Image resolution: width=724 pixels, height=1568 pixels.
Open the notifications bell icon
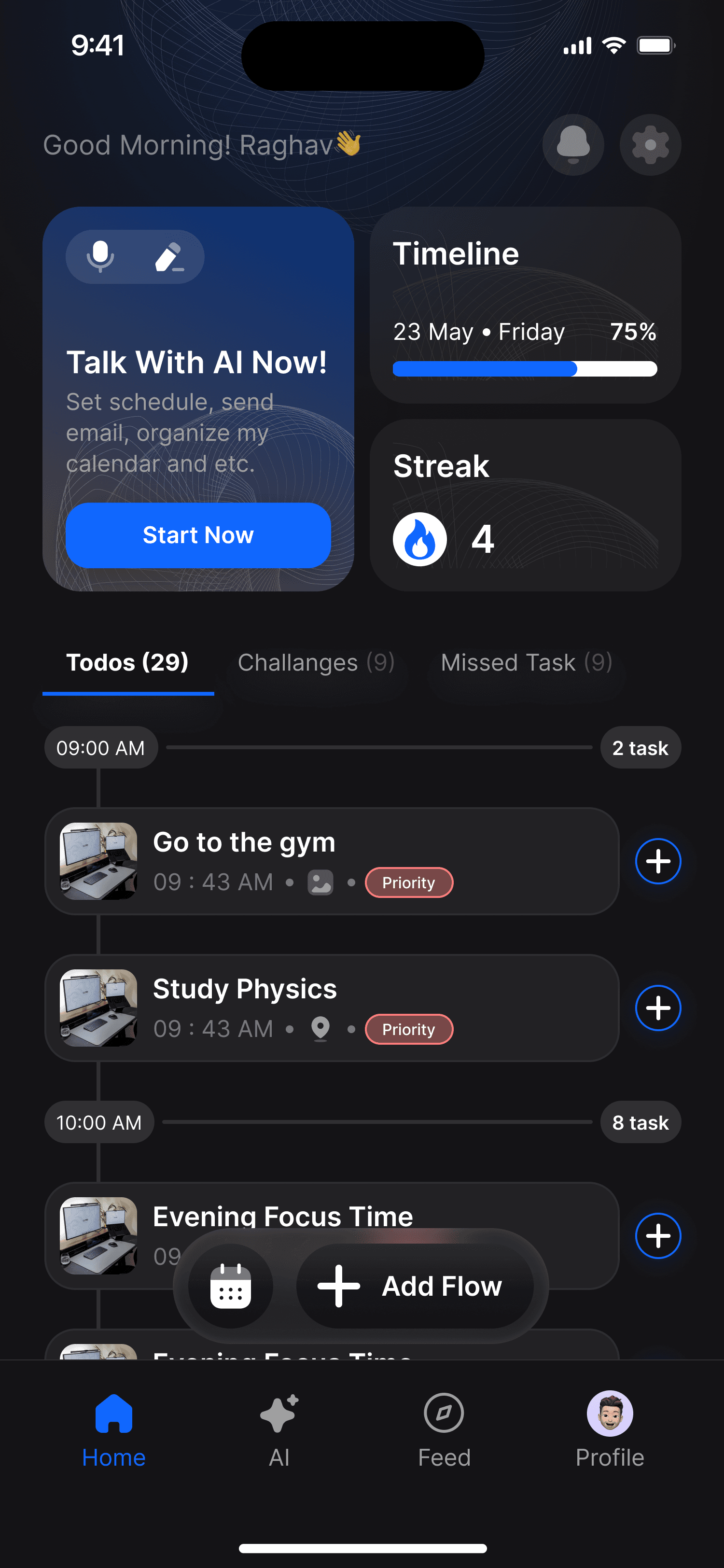click(572, 145)
